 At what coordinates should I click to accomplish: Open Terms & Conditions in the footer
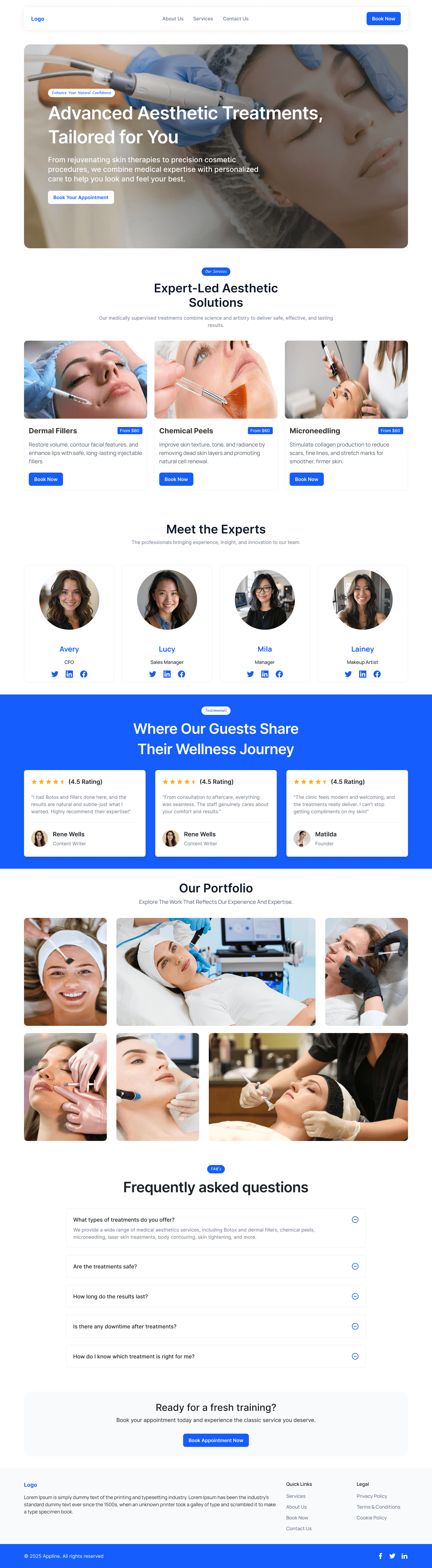(x=378, y=1507)
